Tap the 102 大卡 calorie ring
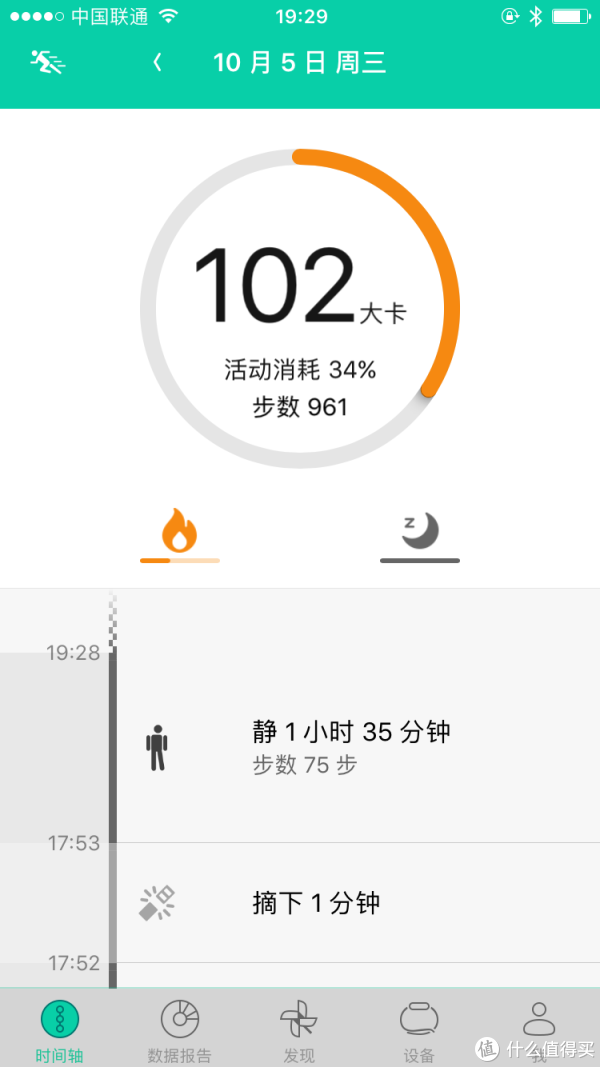Image resolution: width=600 pixels, height=1067 pixels. click(x=300, y=308)
